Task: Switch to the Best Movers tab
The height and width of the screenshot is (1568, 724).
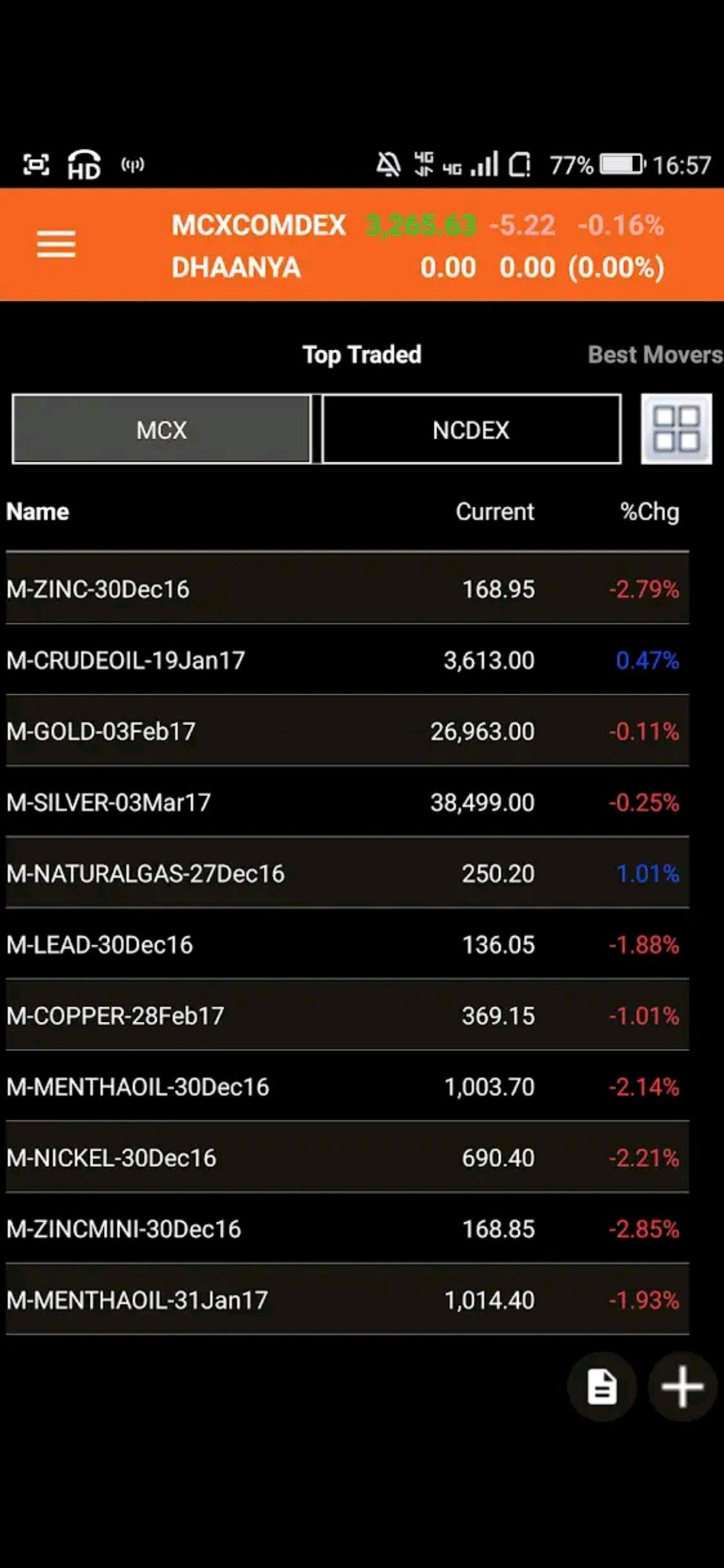Action: click(x=655, y=354)
